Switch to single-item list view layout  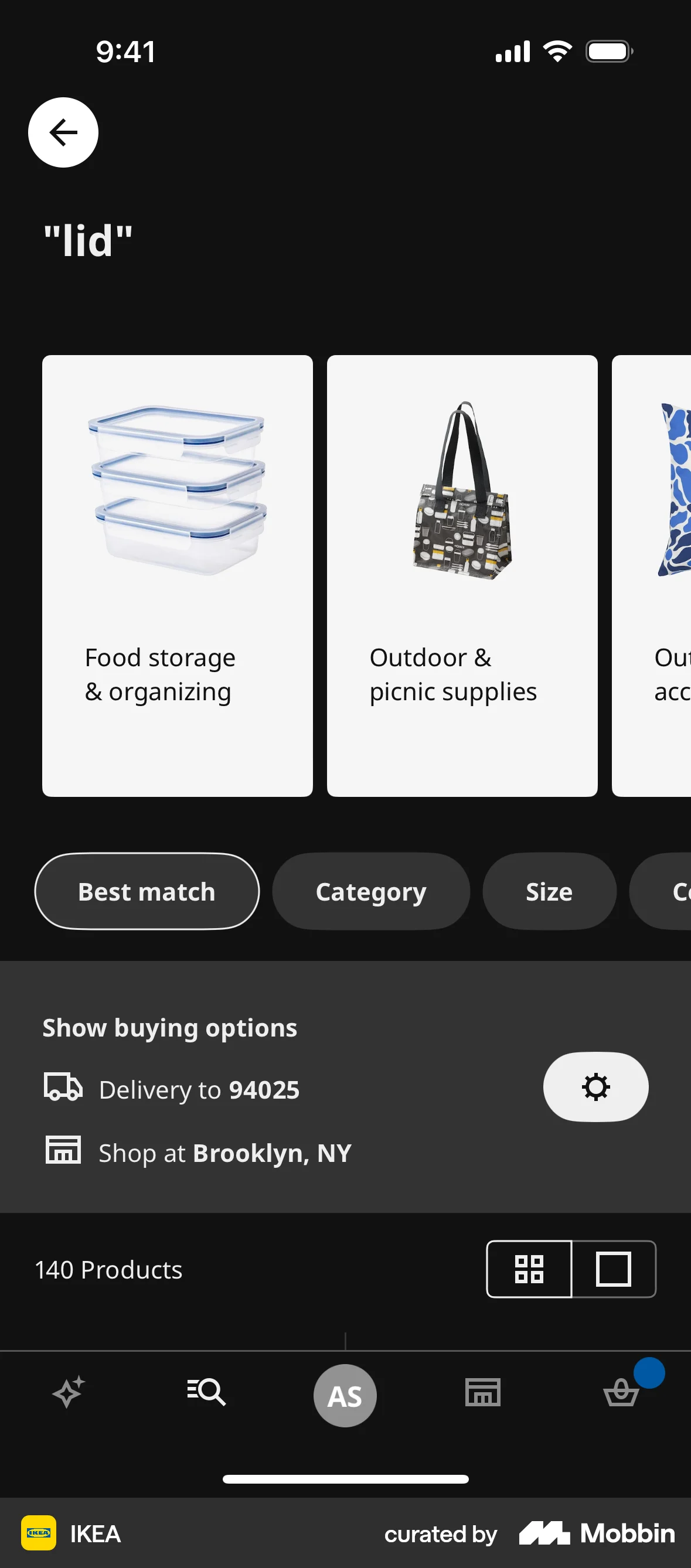tap(613, 1269)
